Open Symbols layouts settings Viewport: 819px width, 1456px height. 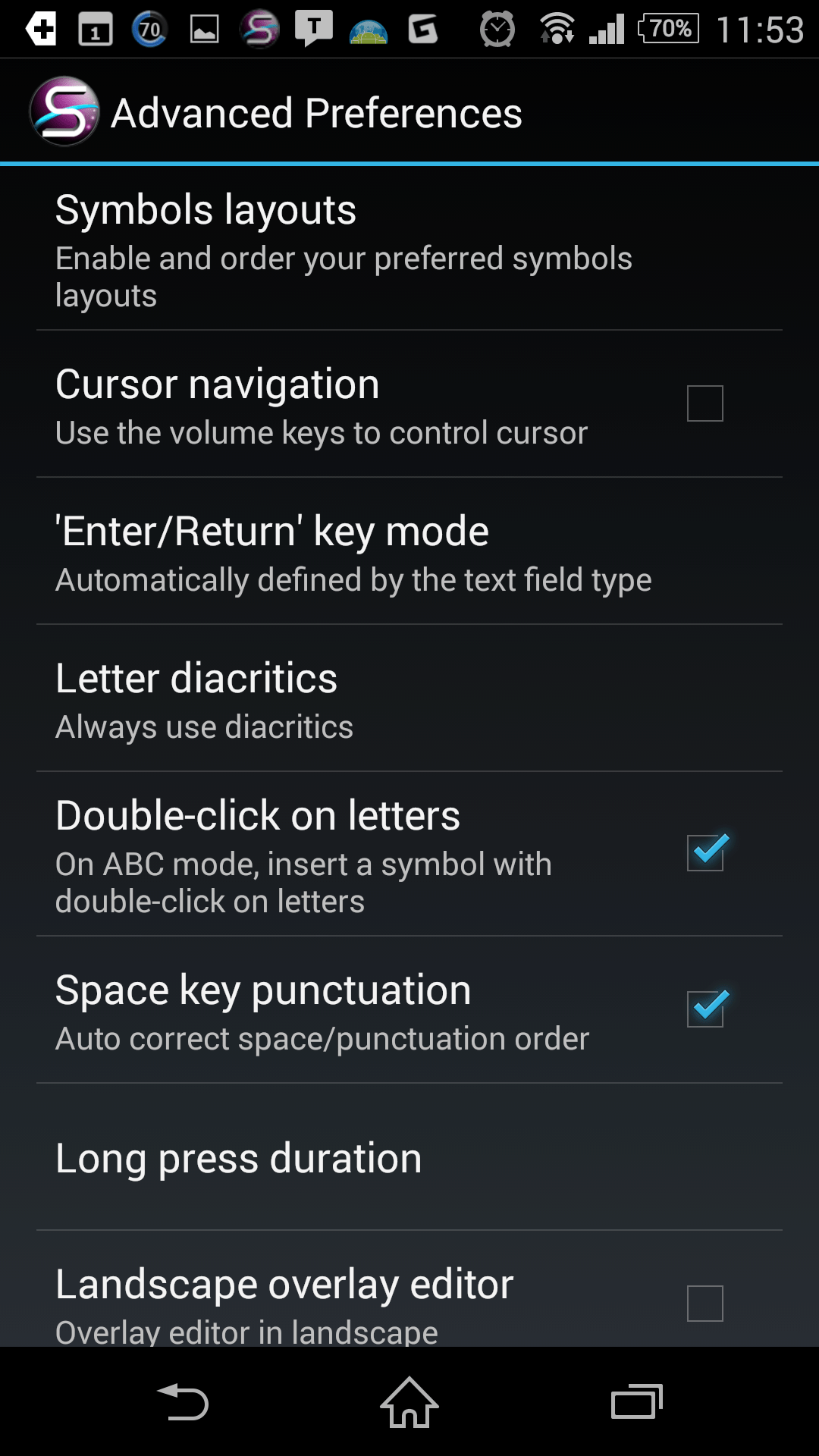point(409,249)
